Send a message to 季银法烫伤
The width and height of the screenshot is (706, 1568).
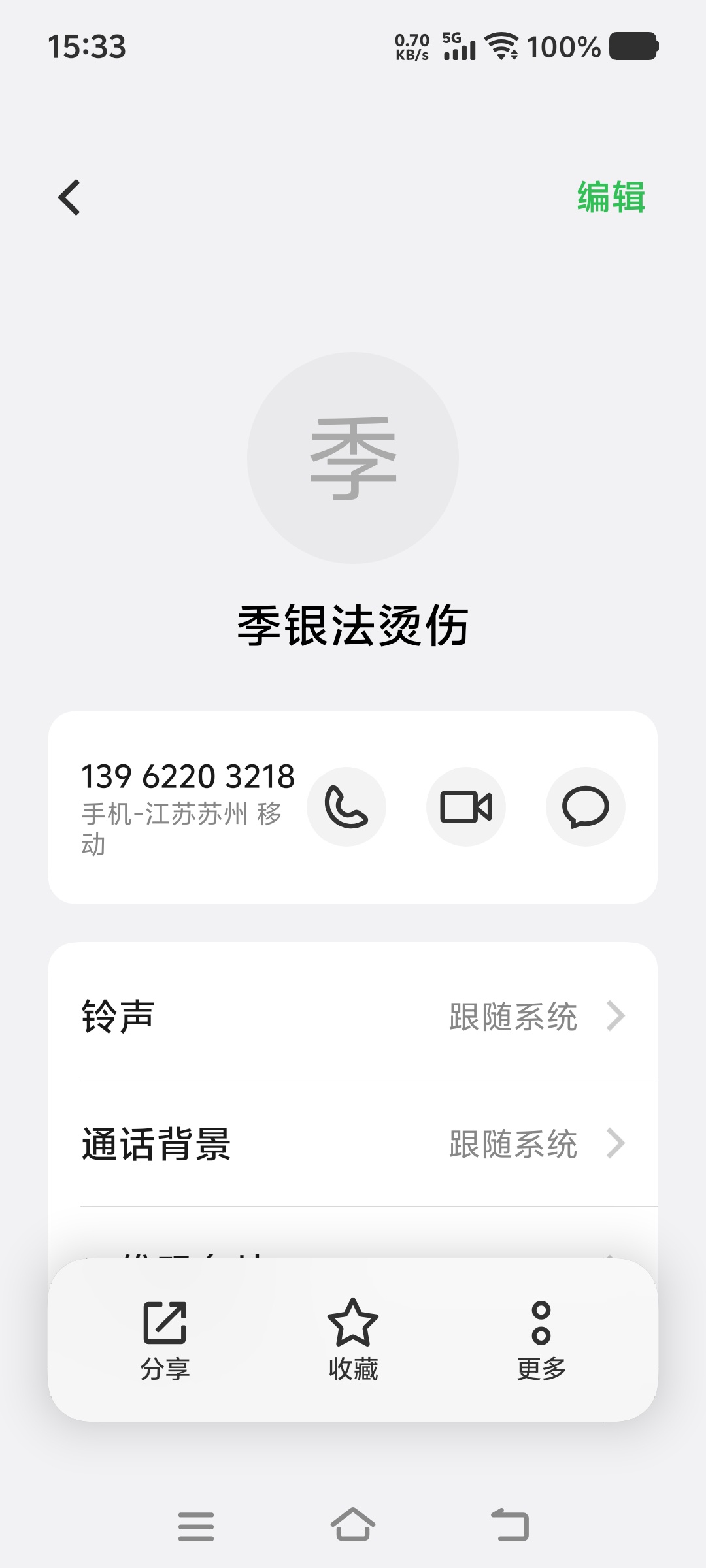coord(586,807)
